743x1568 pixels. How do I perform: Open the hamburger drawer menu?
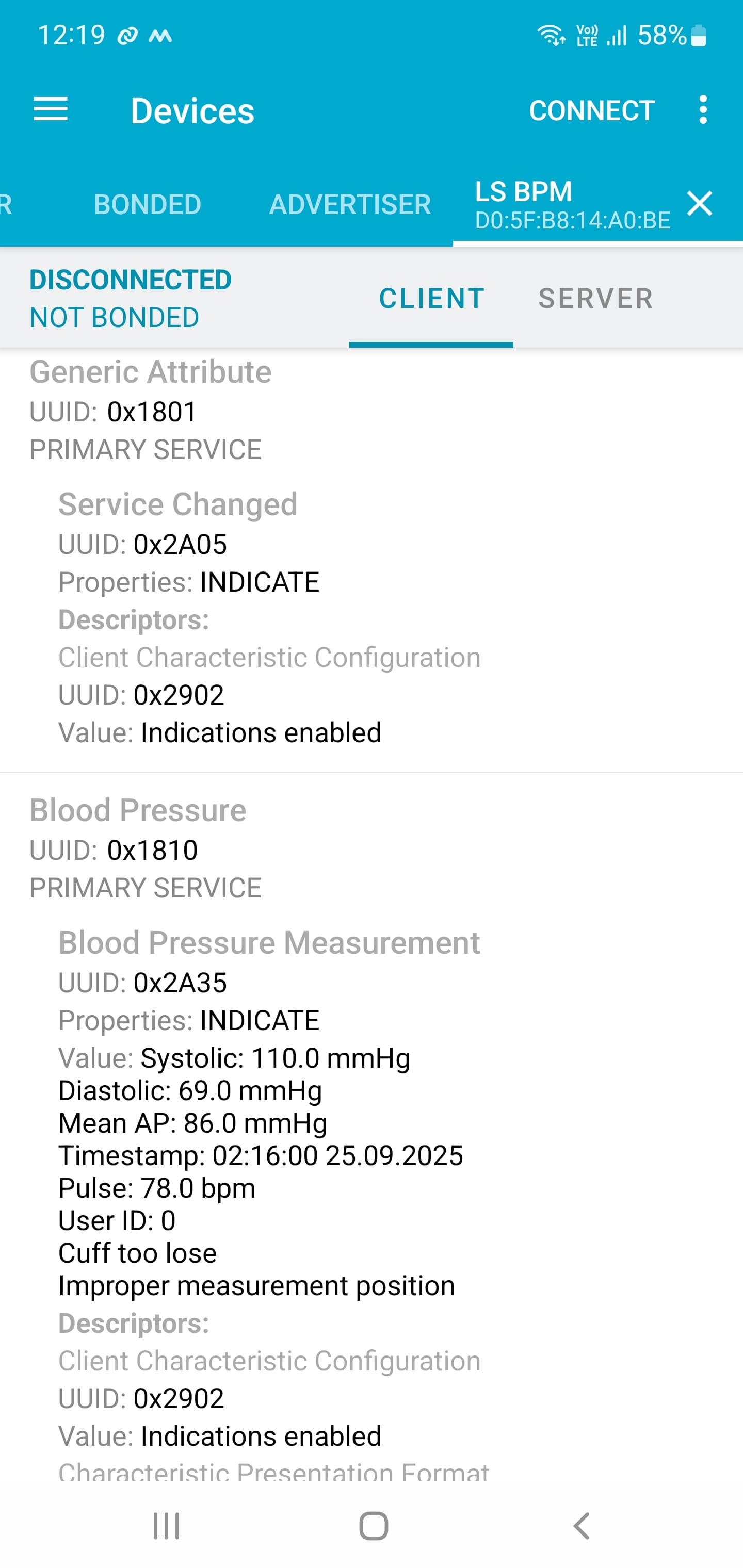point(51,109)
